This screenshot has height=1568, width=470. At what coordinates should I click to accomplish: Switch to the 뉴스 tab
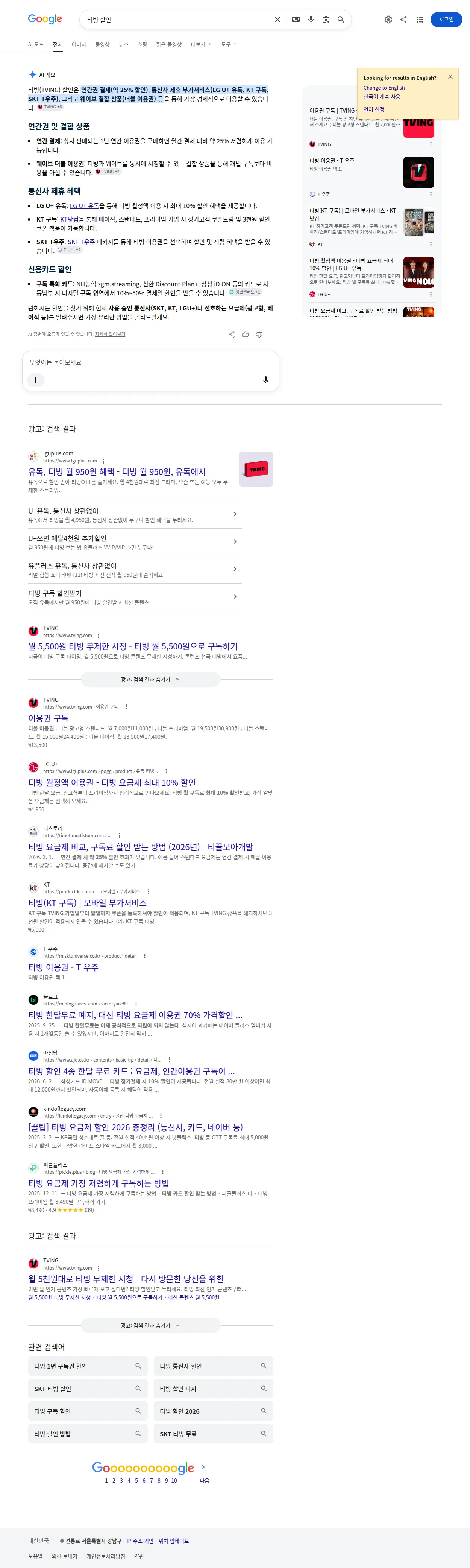123,44
